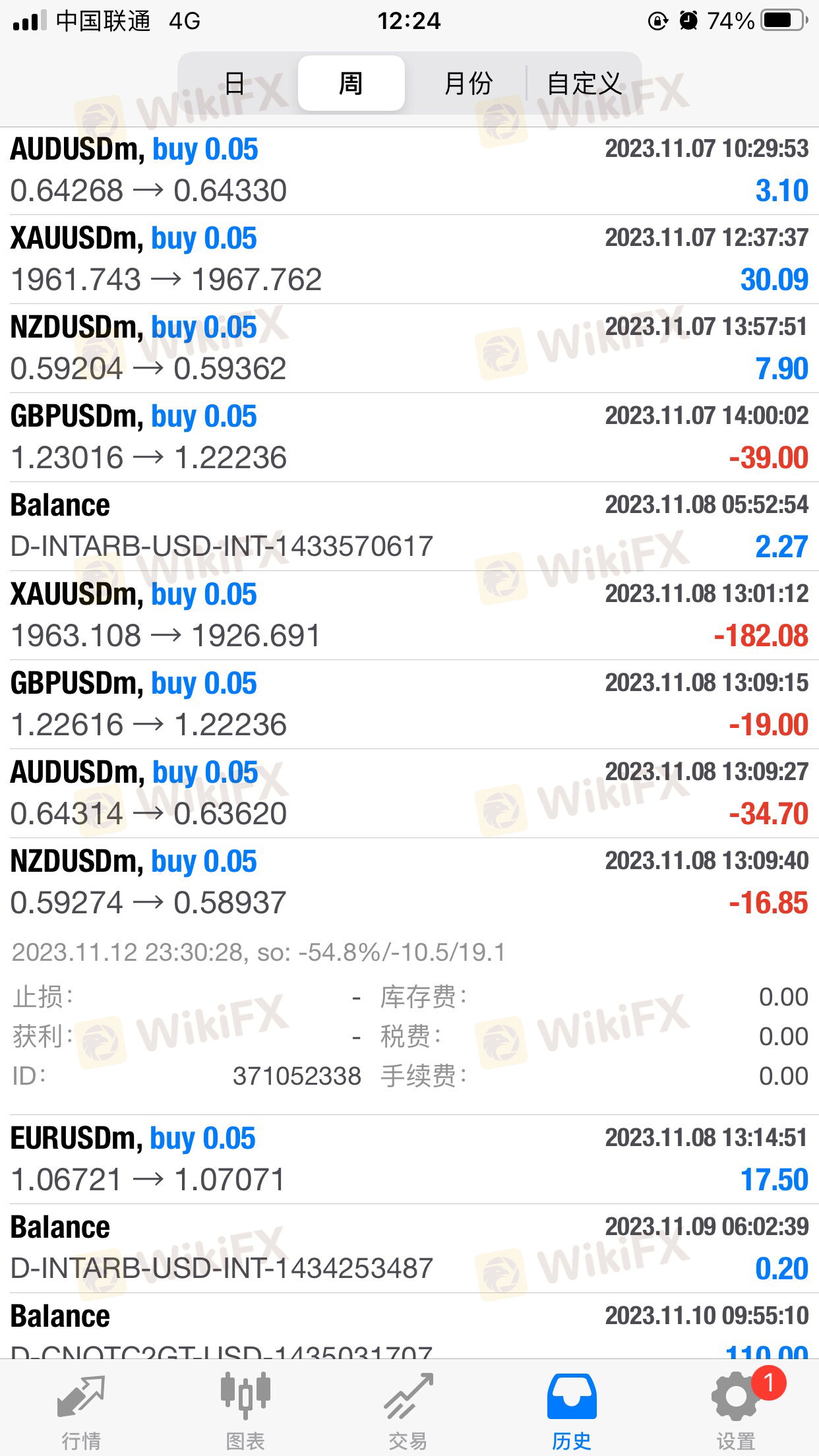
Task: Expand the NZDUSDm trade with profit 7.90
Action: click(409, 348)
